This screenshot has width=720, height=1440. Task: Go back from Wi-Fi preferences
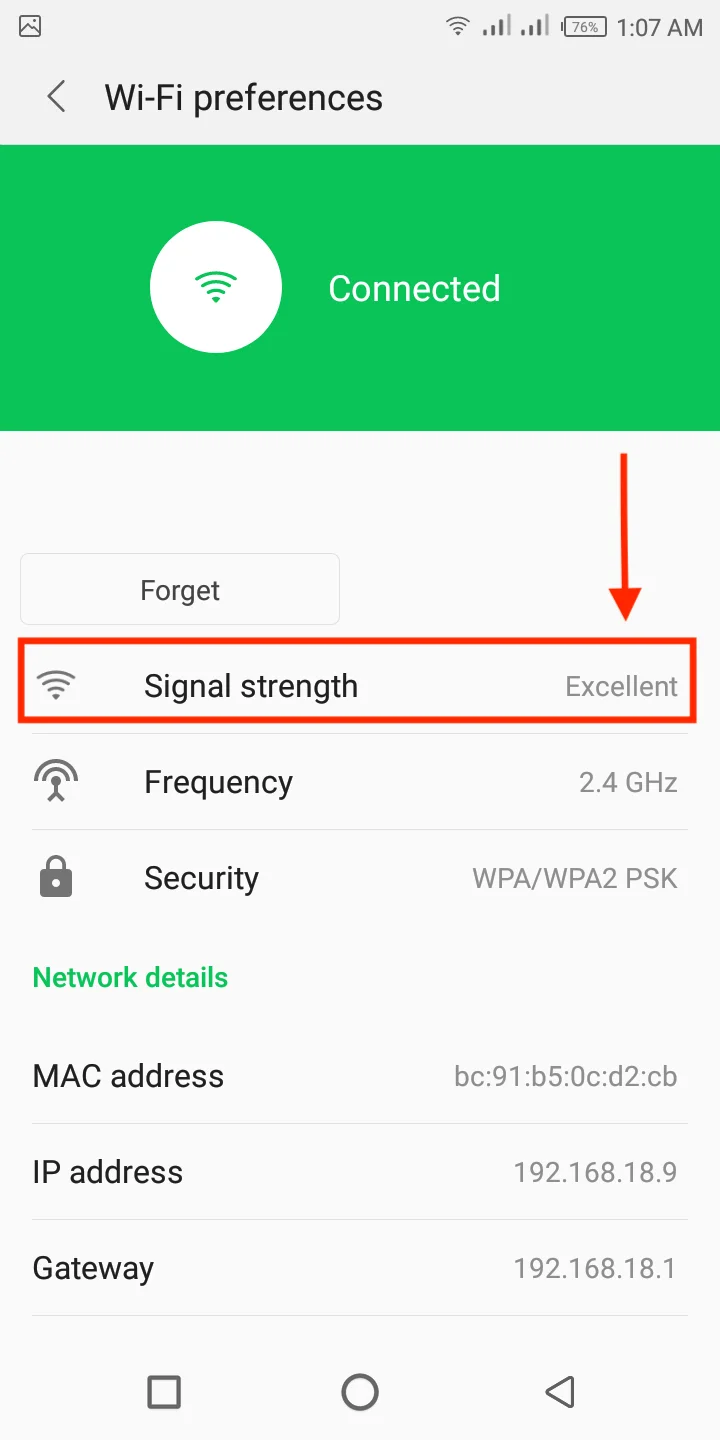point(56,97)
